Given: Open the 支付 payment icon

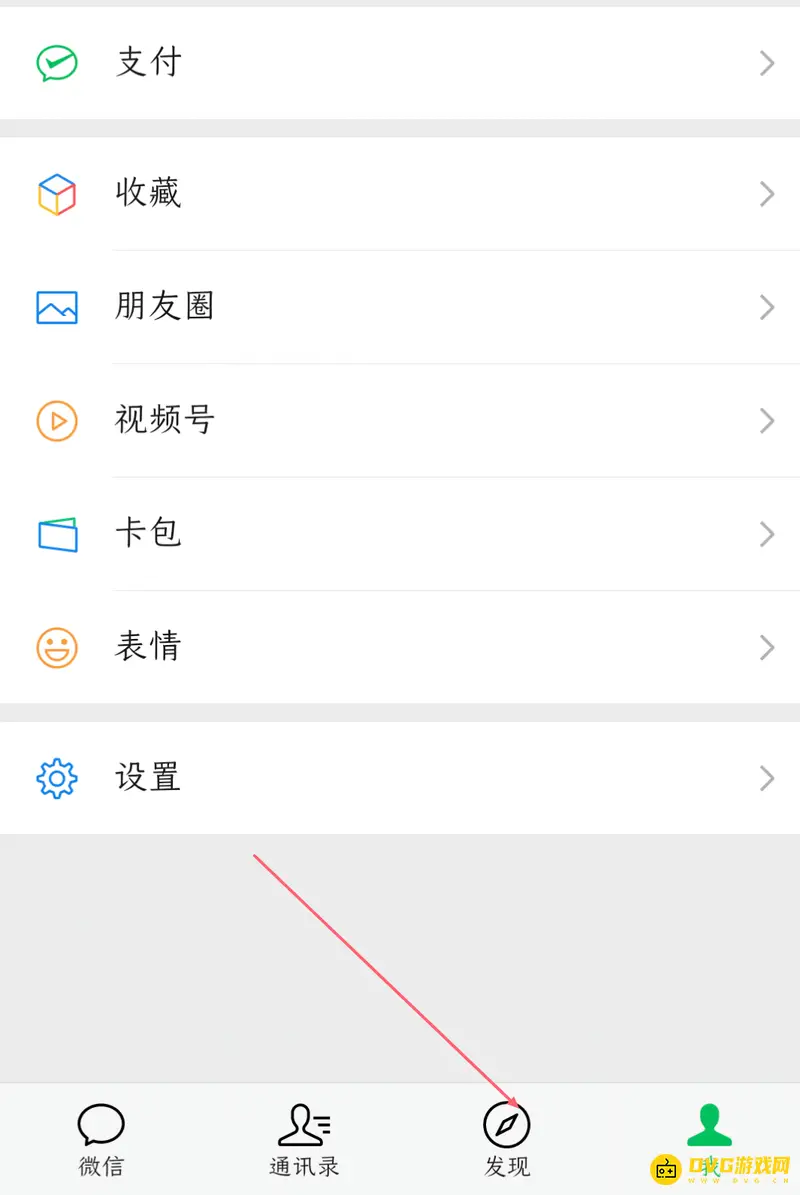Looking at the screenshot, I should tap(57, 63).
